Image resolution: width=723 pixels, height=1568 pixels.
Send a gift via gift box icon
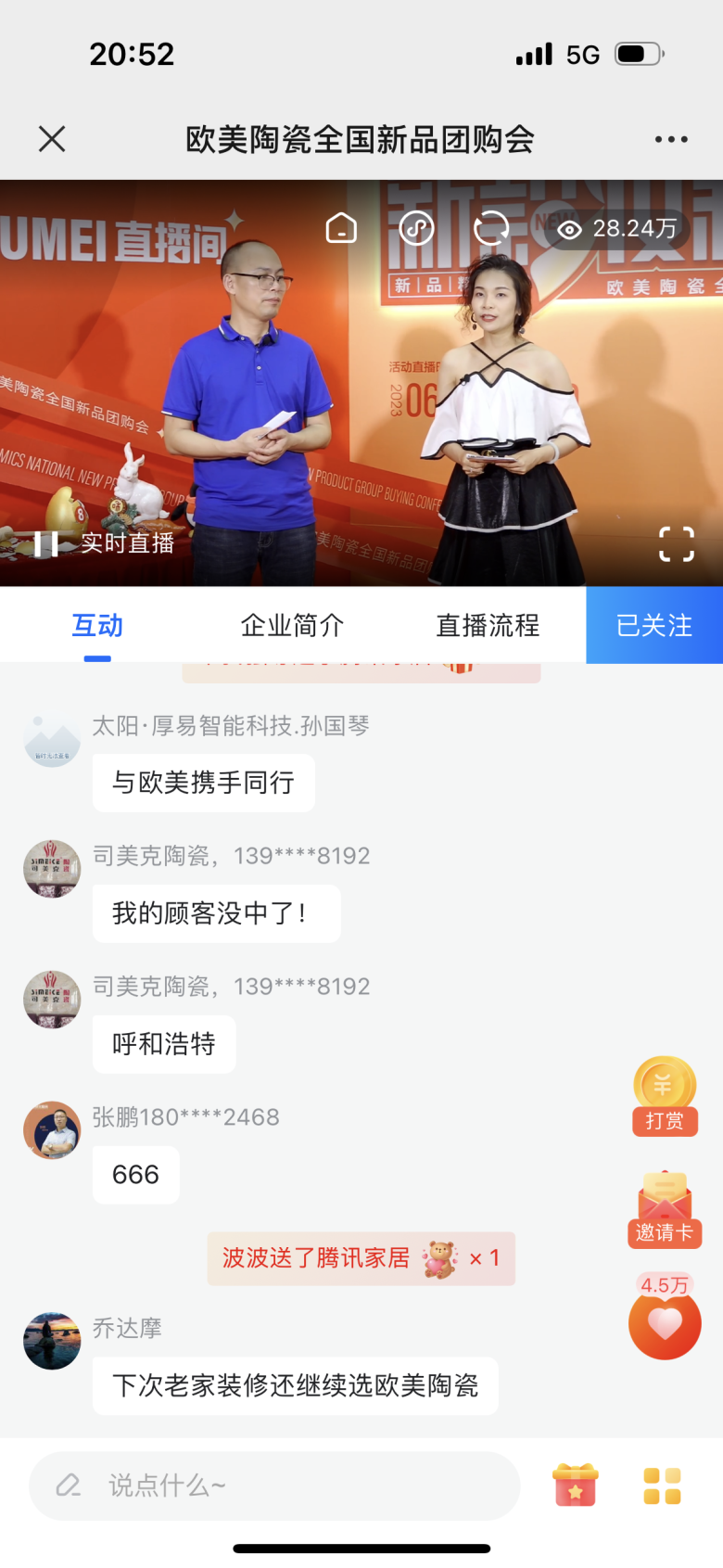pyautogui.click(x=575, y=1485)
